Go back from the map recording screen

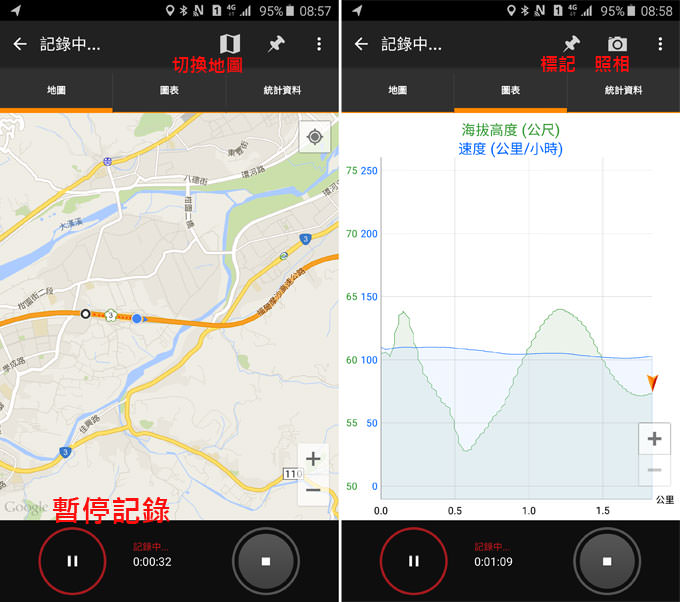(19, 44)
